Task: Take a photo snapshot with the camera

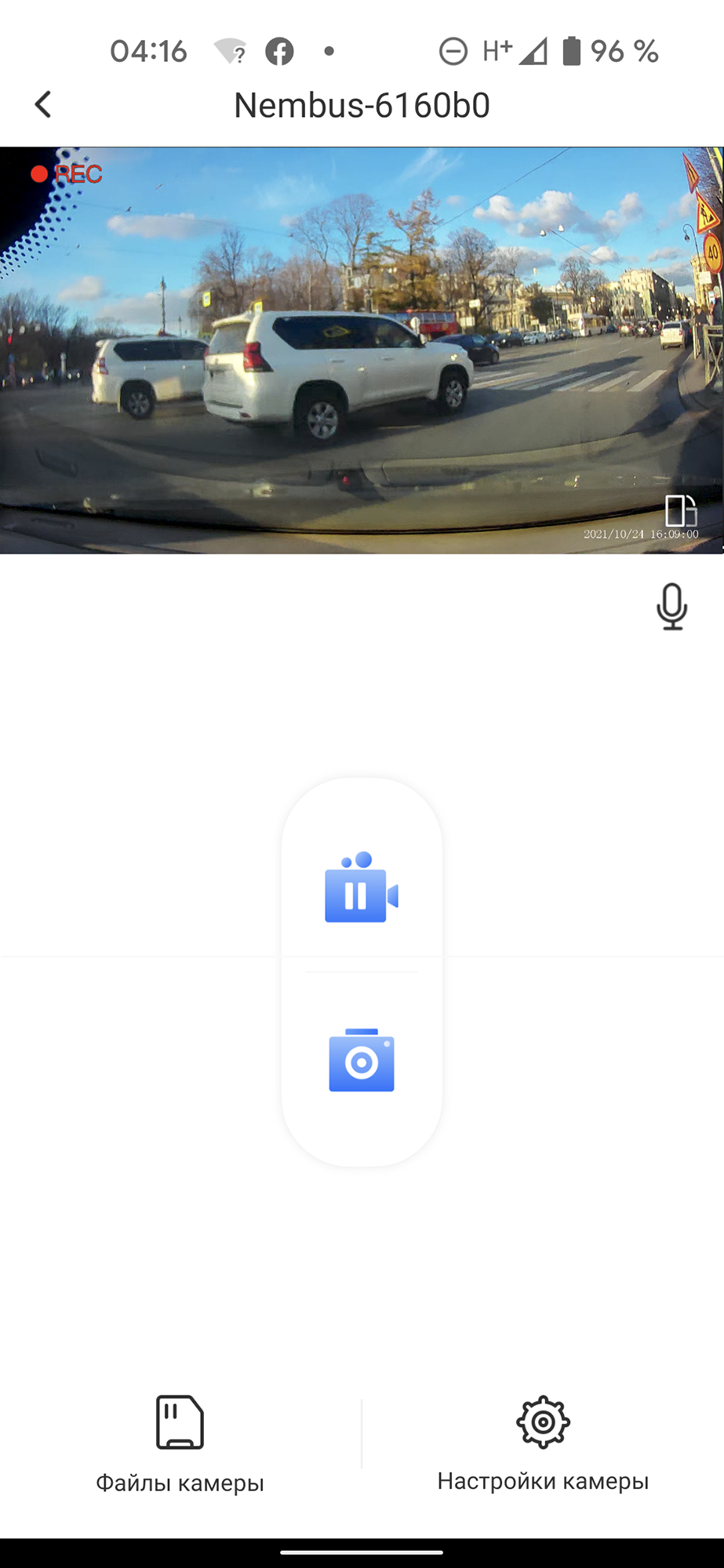Action: click(362, 1060)
